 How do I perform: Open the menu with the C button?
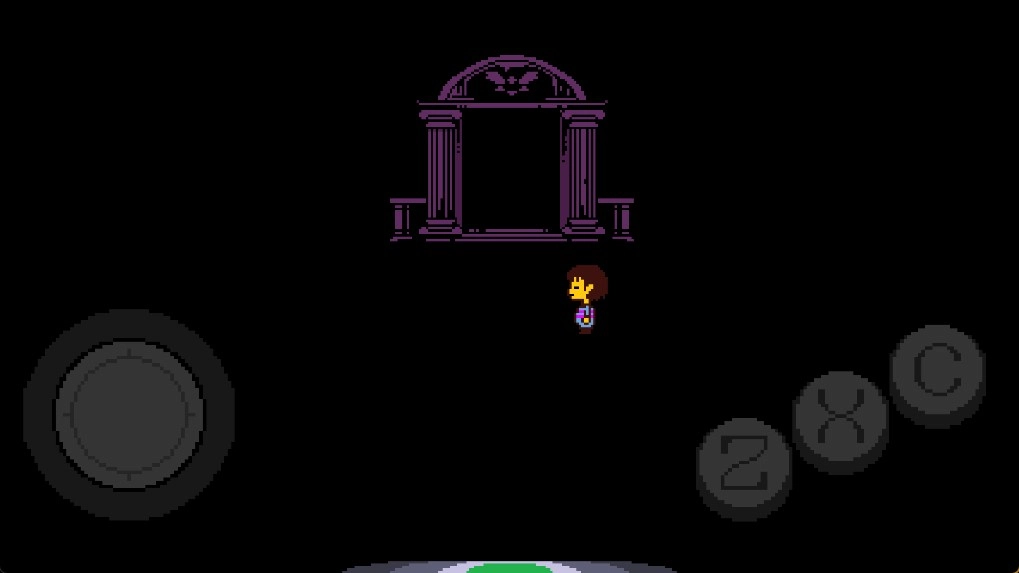[937, 371]
